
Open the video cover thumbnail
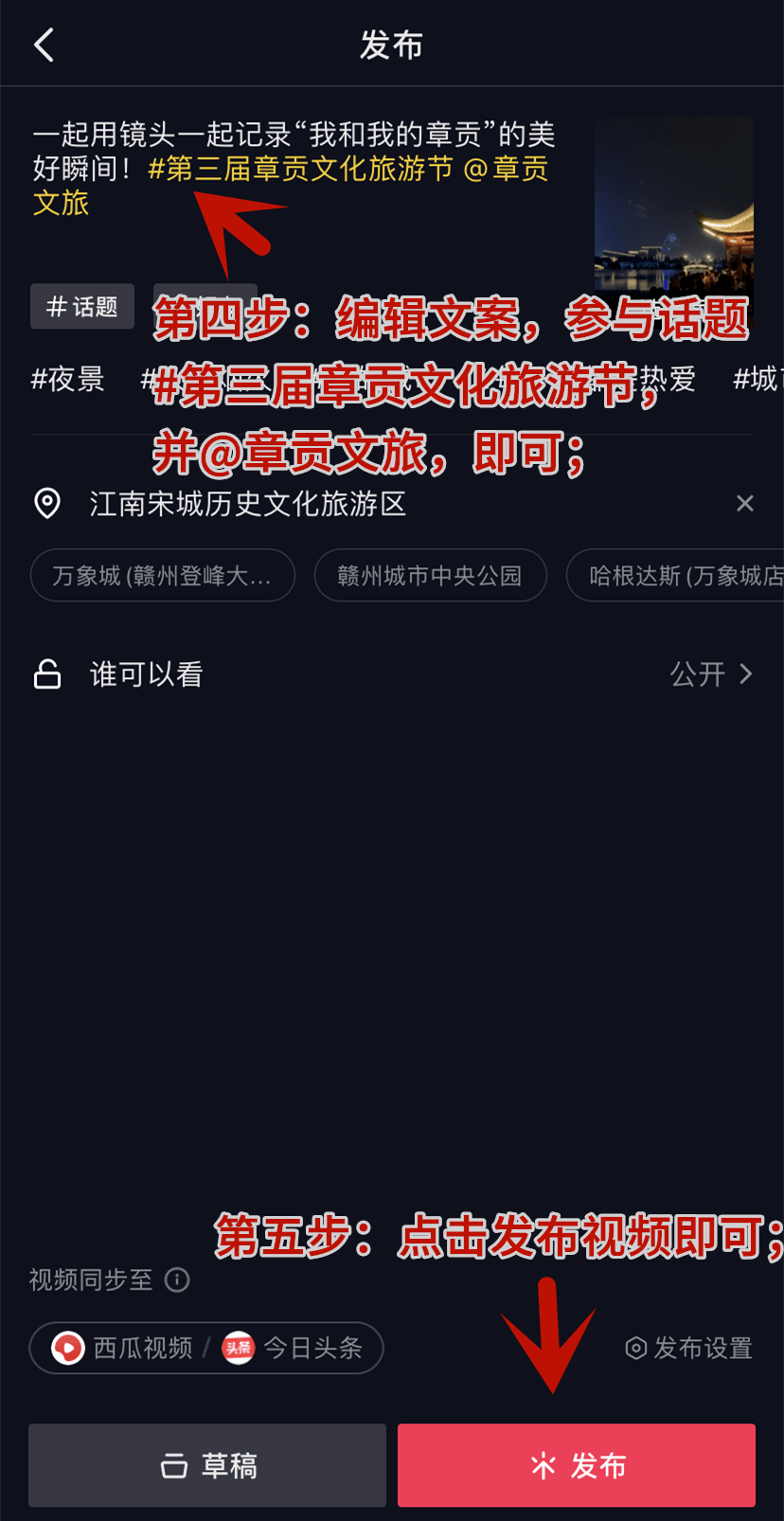pos(673,202)
